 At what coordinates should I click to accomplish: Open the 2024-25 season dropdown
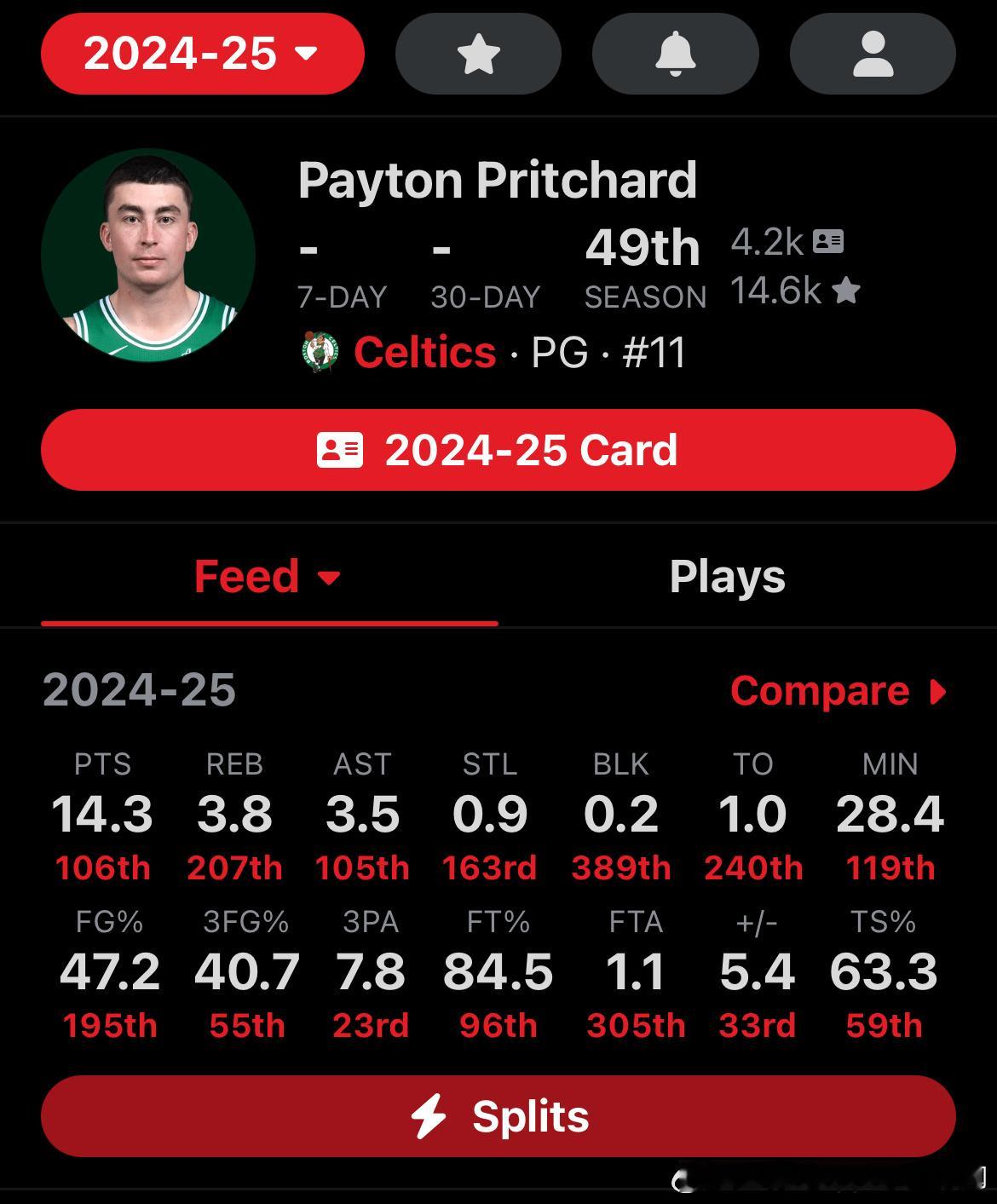pos(202,54)
